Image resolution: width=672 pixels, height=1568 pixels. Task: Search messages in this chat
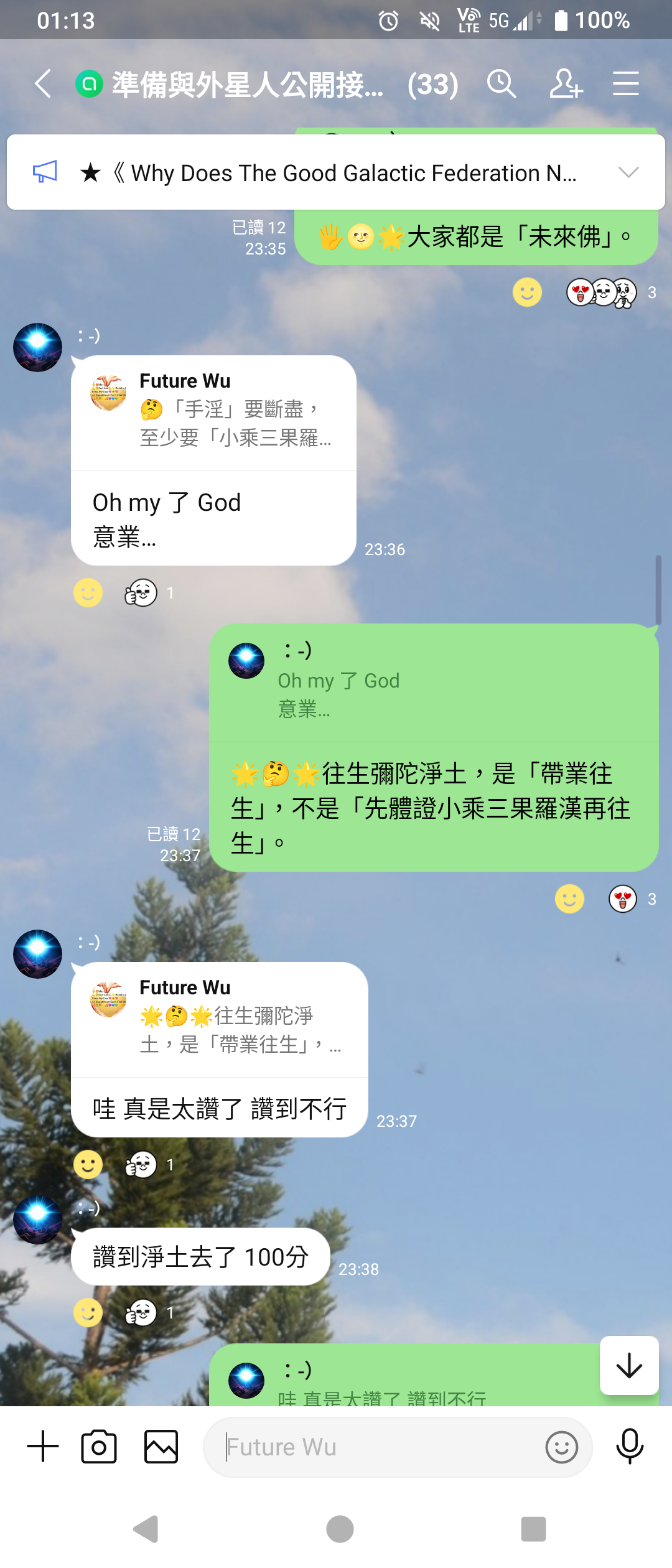point(502,84)
